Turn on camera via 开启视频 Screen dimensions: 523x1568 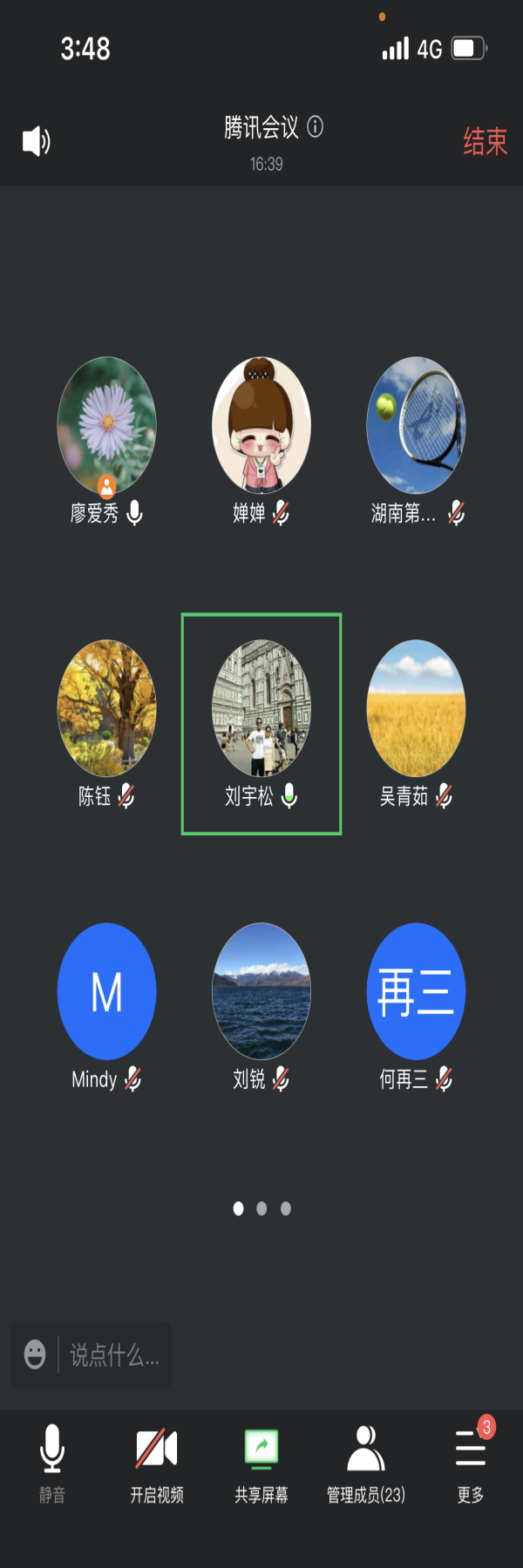(157, 1464)
